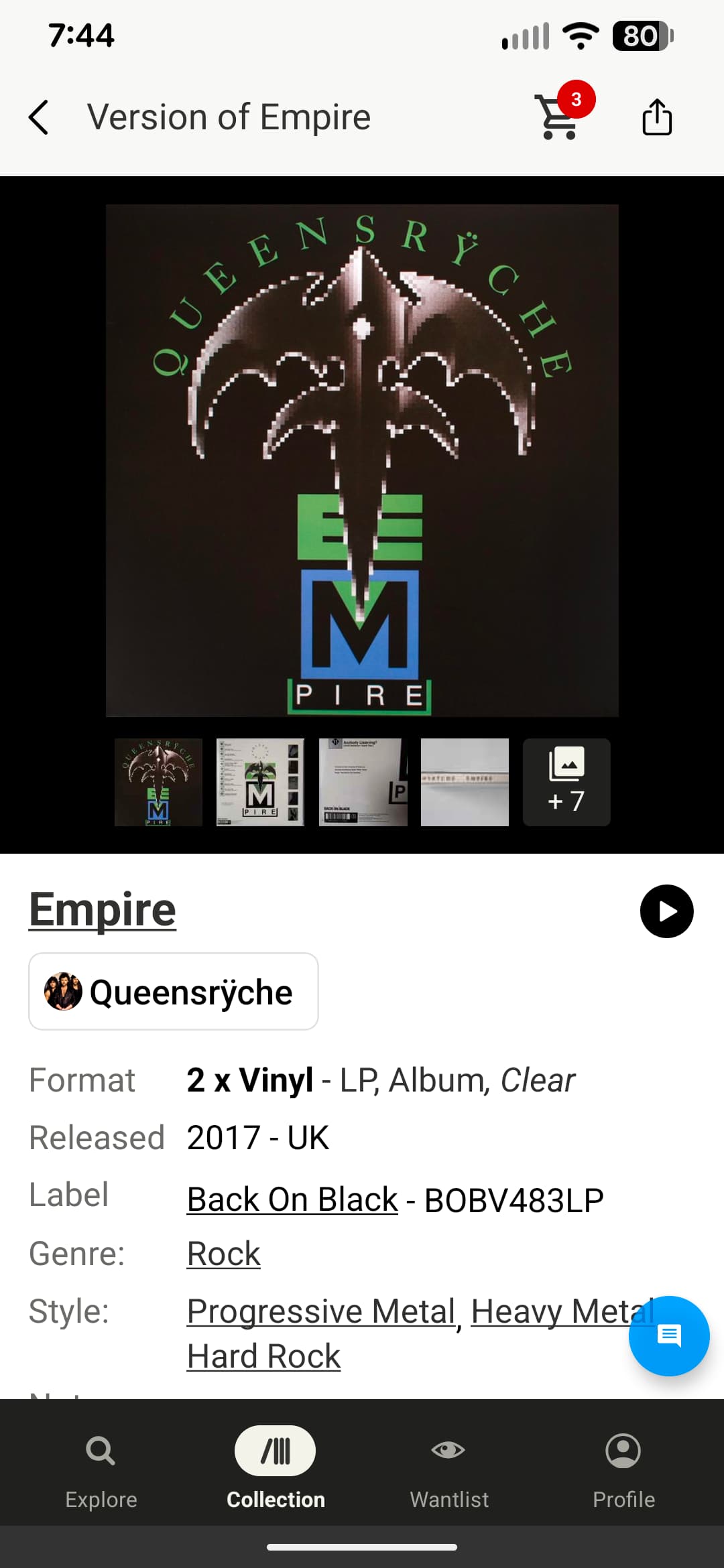Browse the Rock genre

[223, 1254]
